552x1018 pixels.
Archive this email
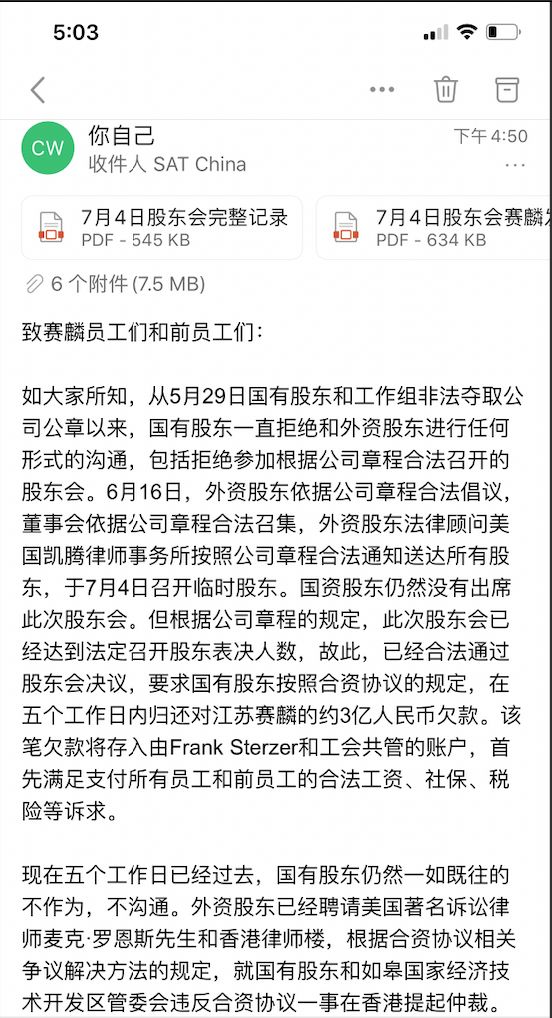[507, 90]
